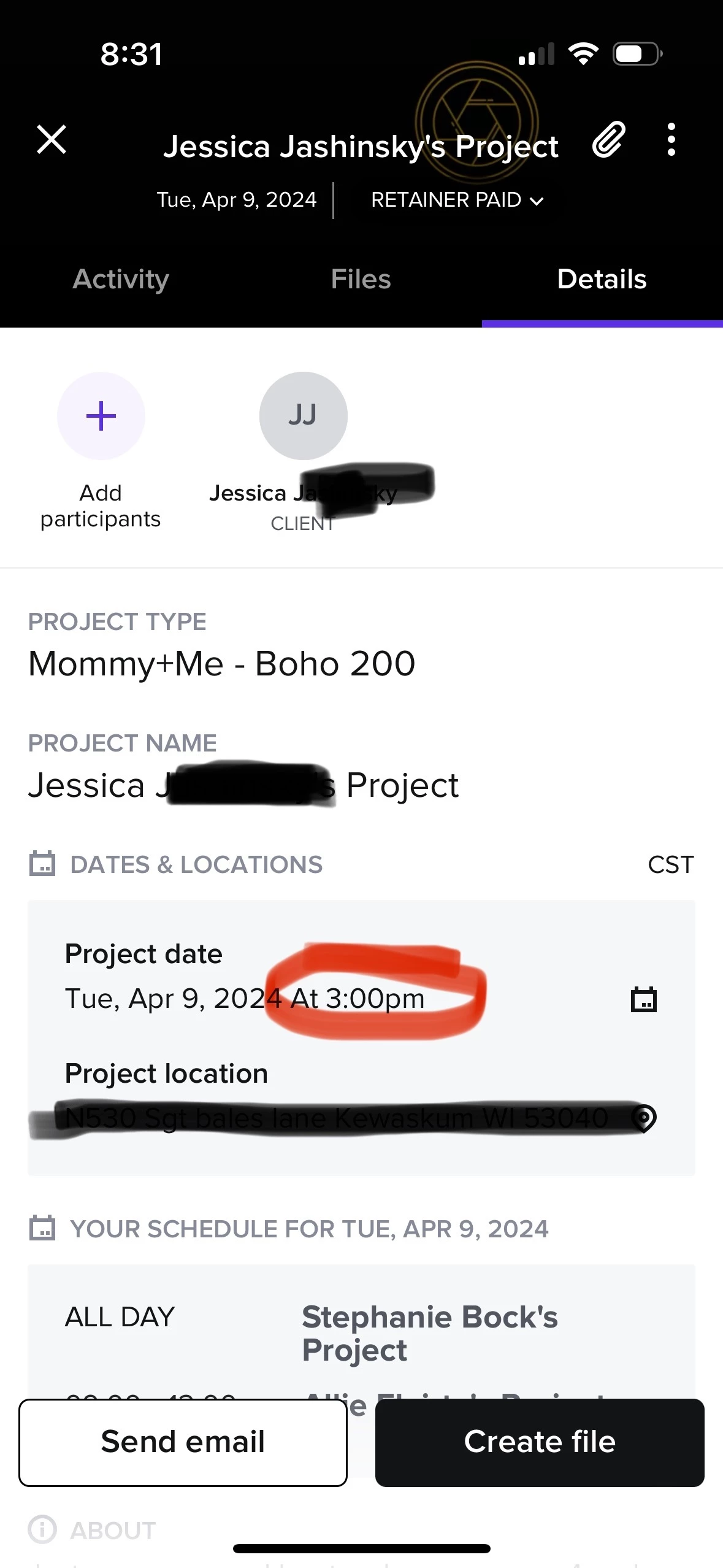Edit the project date with calendar icon
The image size is (723, 1568).
tap(644, 999)
